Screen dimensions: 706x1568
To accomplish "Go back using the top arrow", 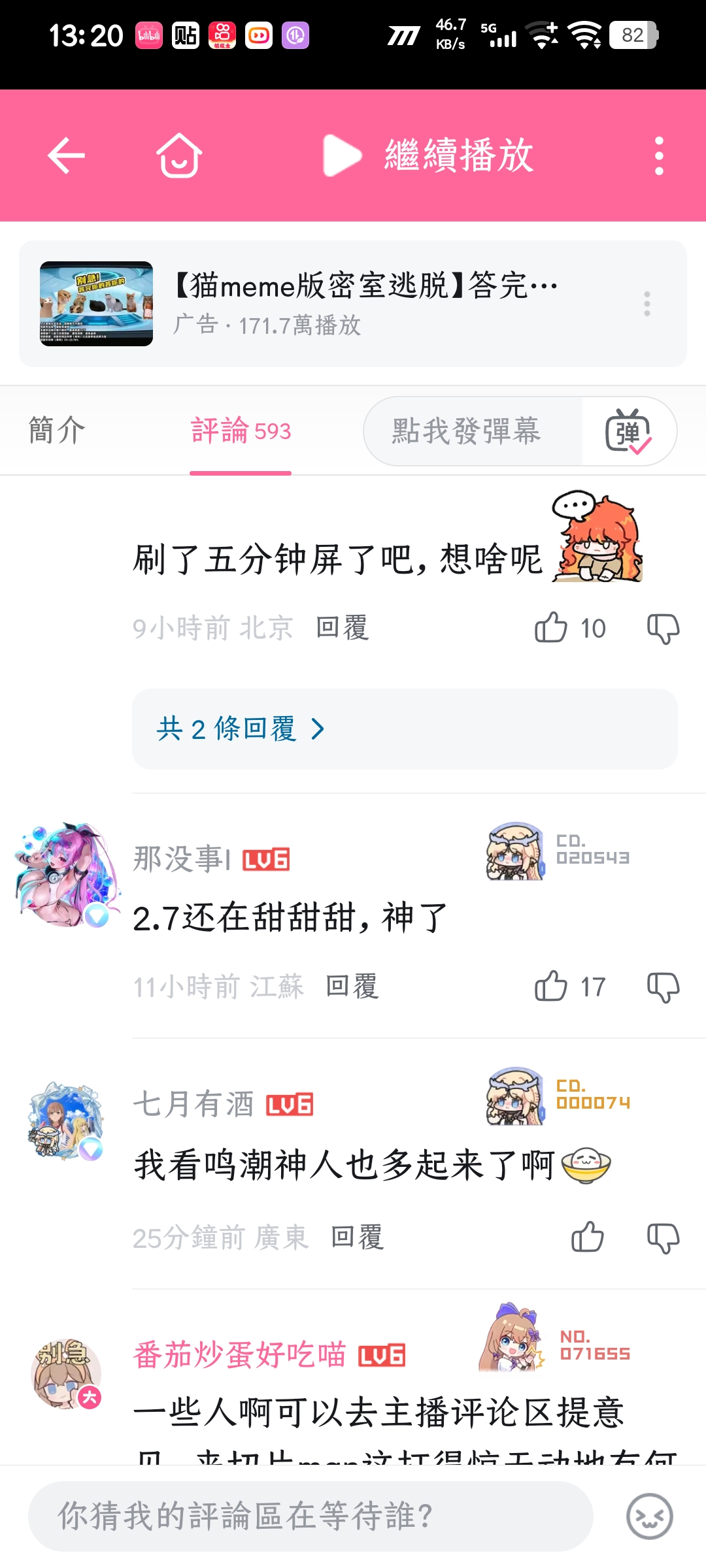I will (x=67, y=155).
